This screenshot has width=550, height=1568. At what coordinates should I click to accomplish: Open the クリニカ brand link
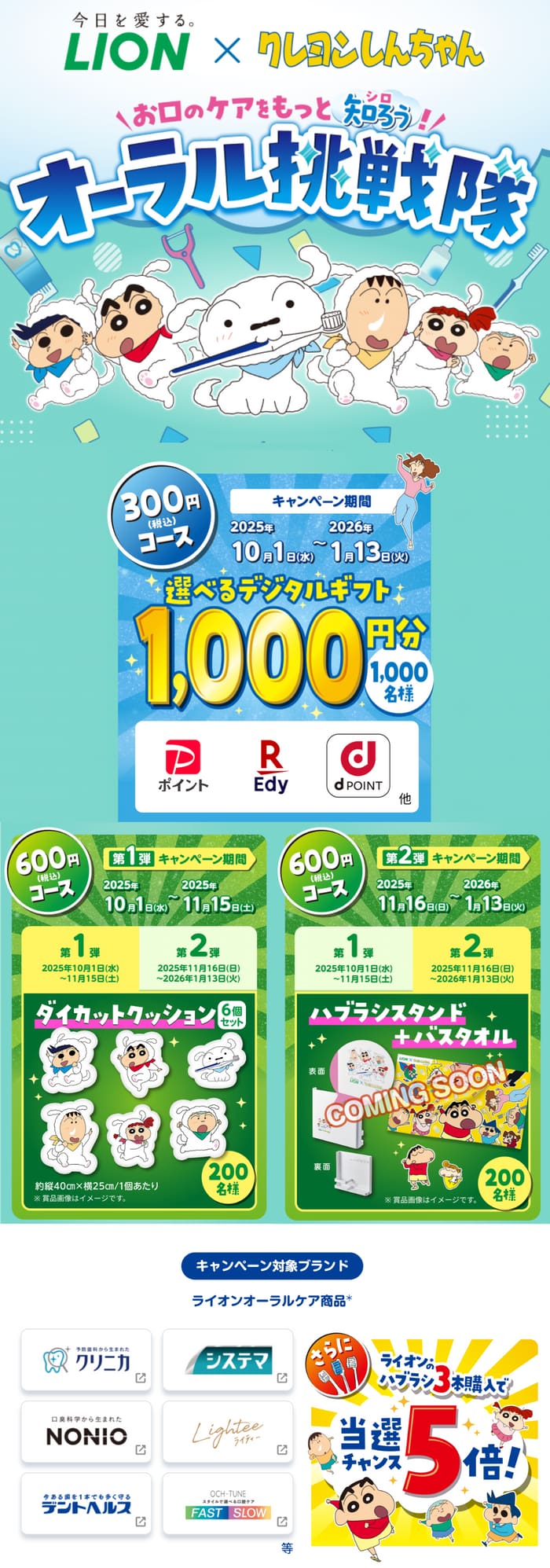[86, 1361]
